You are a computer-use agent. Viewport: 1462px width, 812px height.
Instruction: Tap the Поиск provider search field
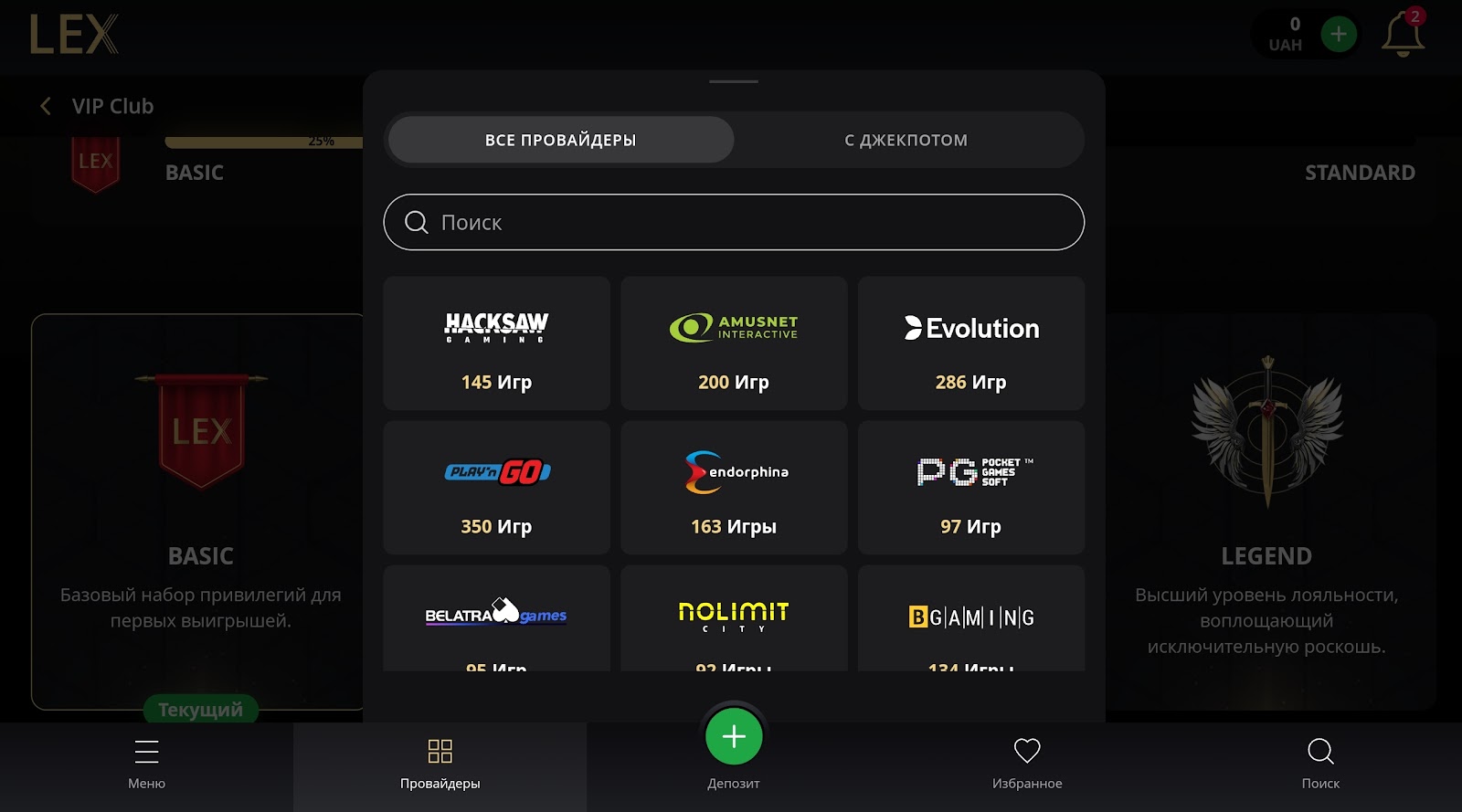coord(734,222)
